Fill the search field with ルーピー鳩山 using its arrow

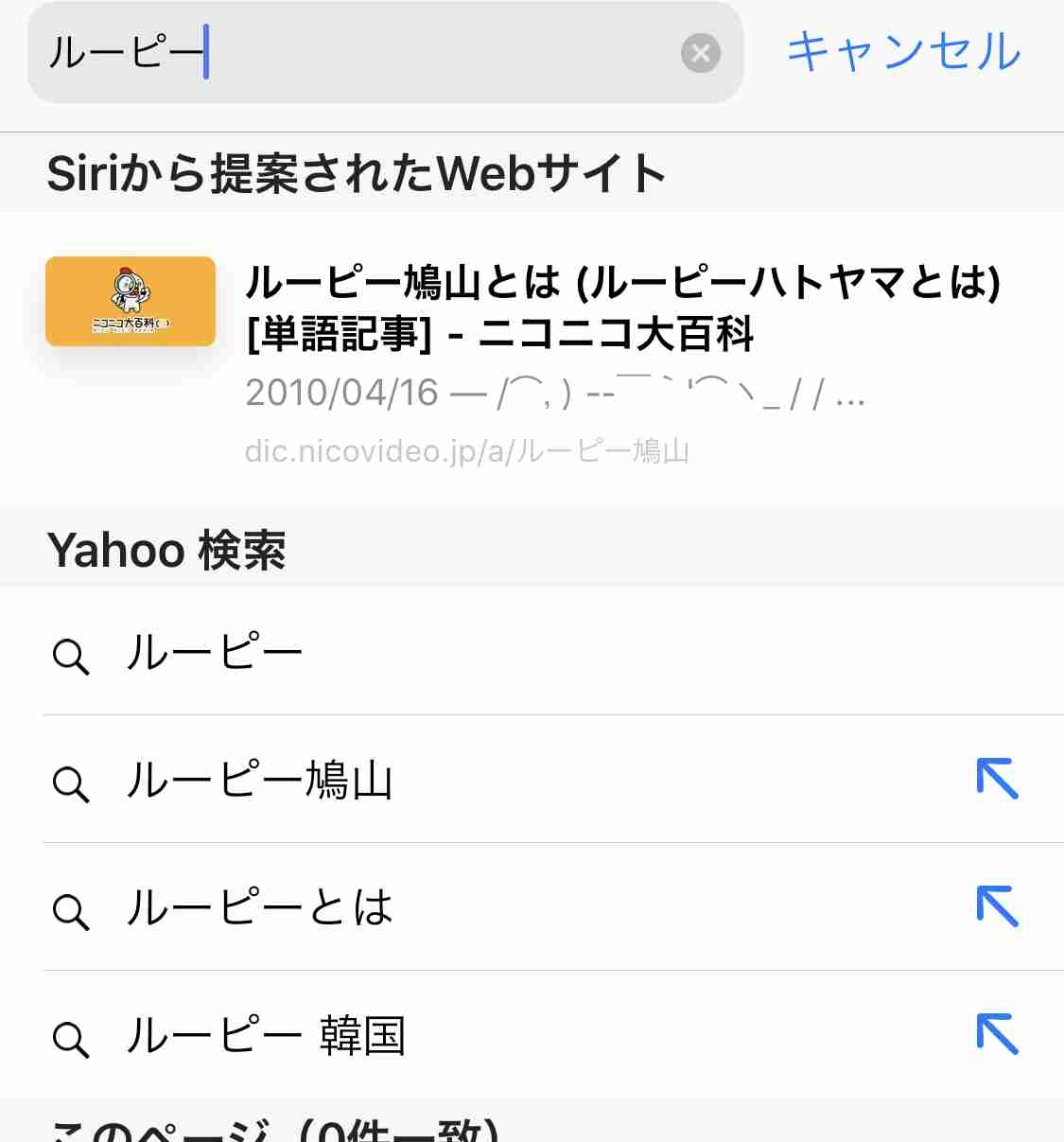997,779
